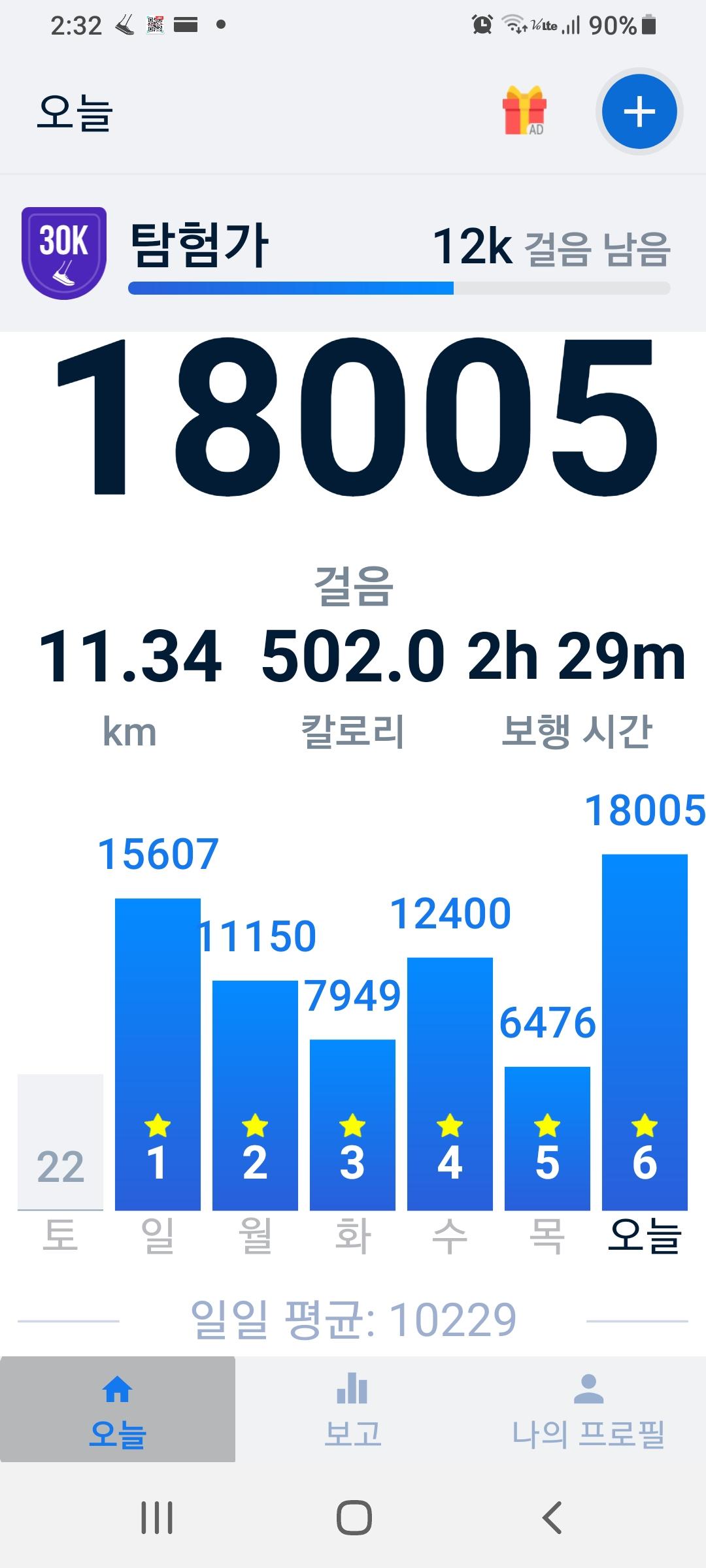Image resolution: width=706 pixels, height=1568 pixels.
Task: Select the 수 bar showing 12400 steps
Action: pos(450,1083)
